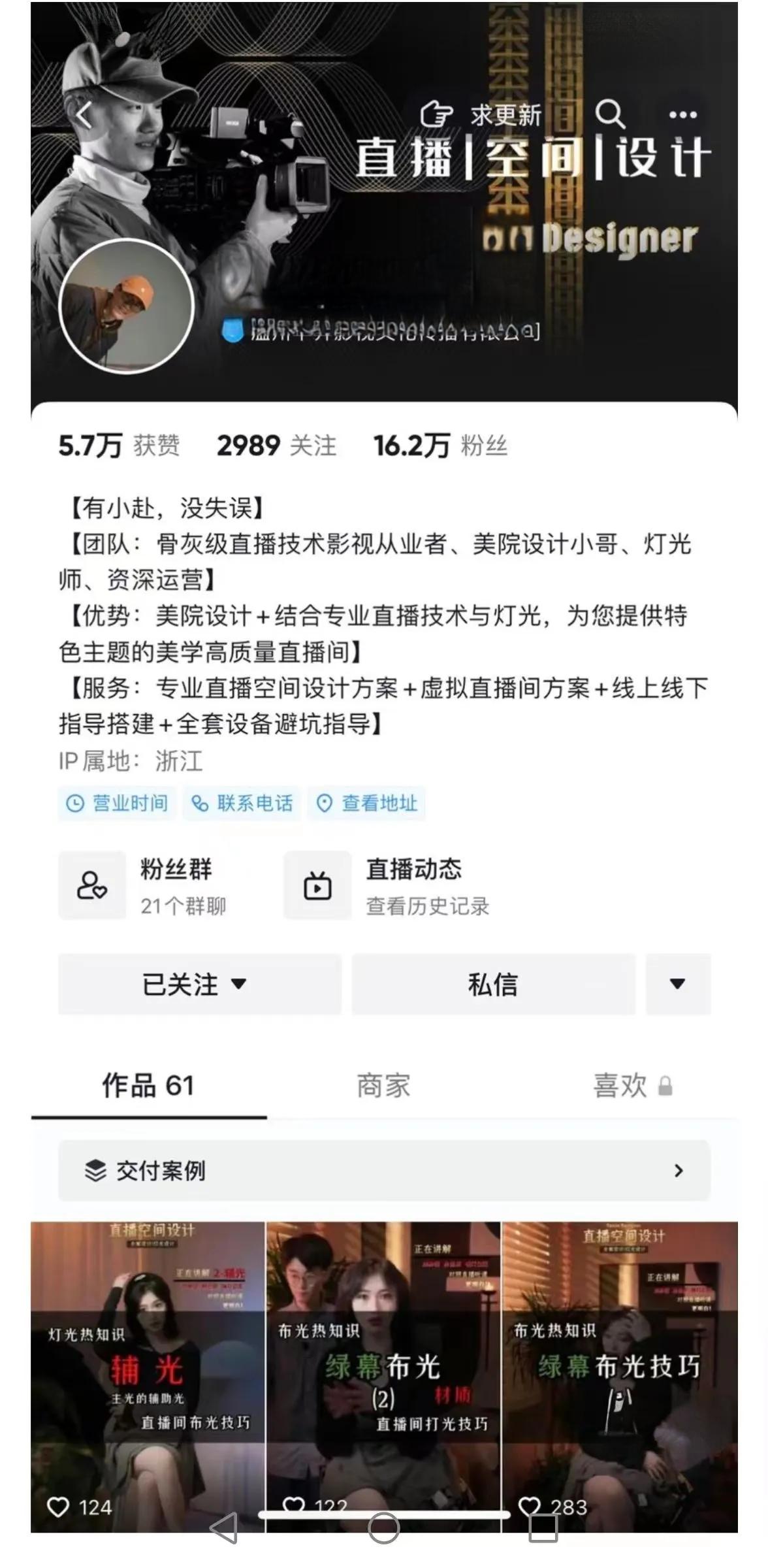Open the 交付案例 collection row
The height and width of the screenshot is (1568, 768).
(384, 1171)
